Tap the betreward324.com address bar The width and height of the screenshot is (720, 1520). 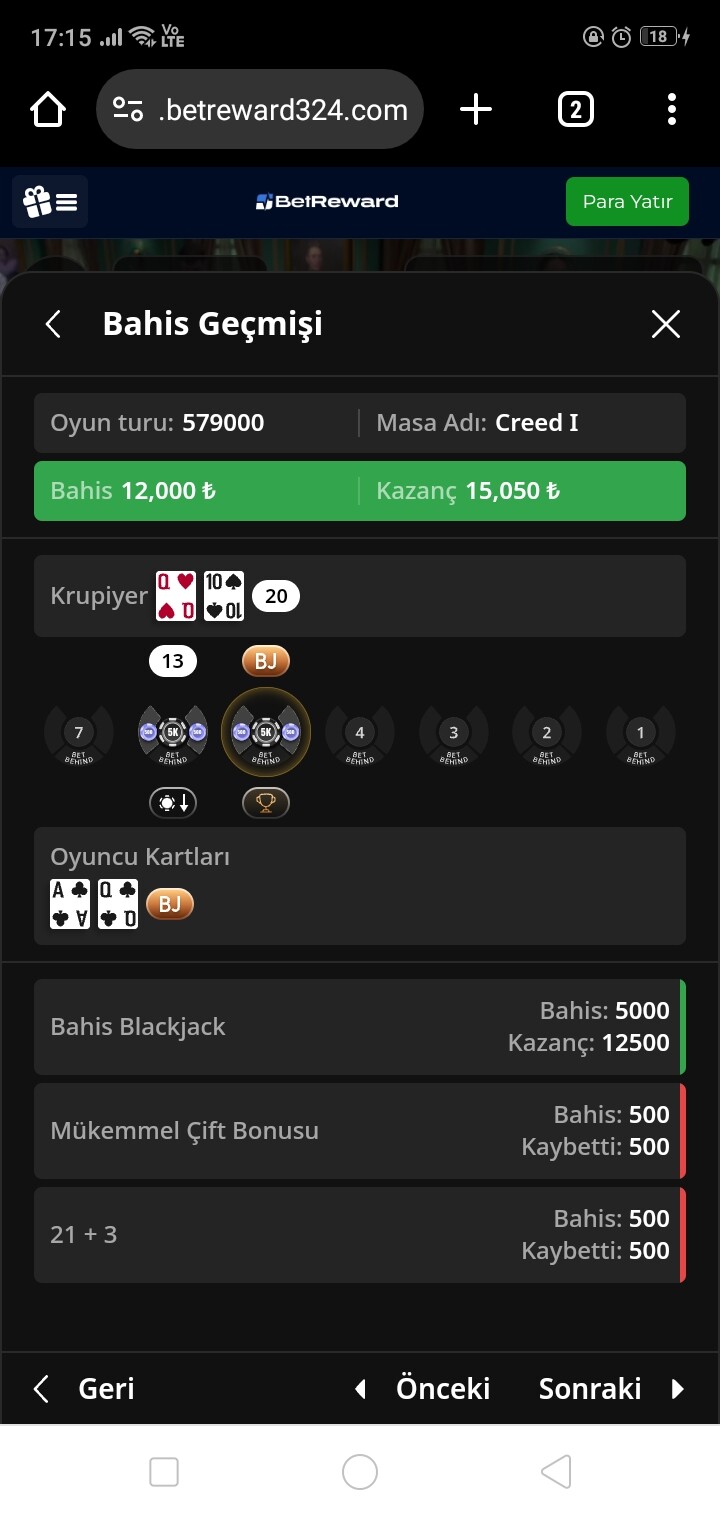click(x=260, y=110)
